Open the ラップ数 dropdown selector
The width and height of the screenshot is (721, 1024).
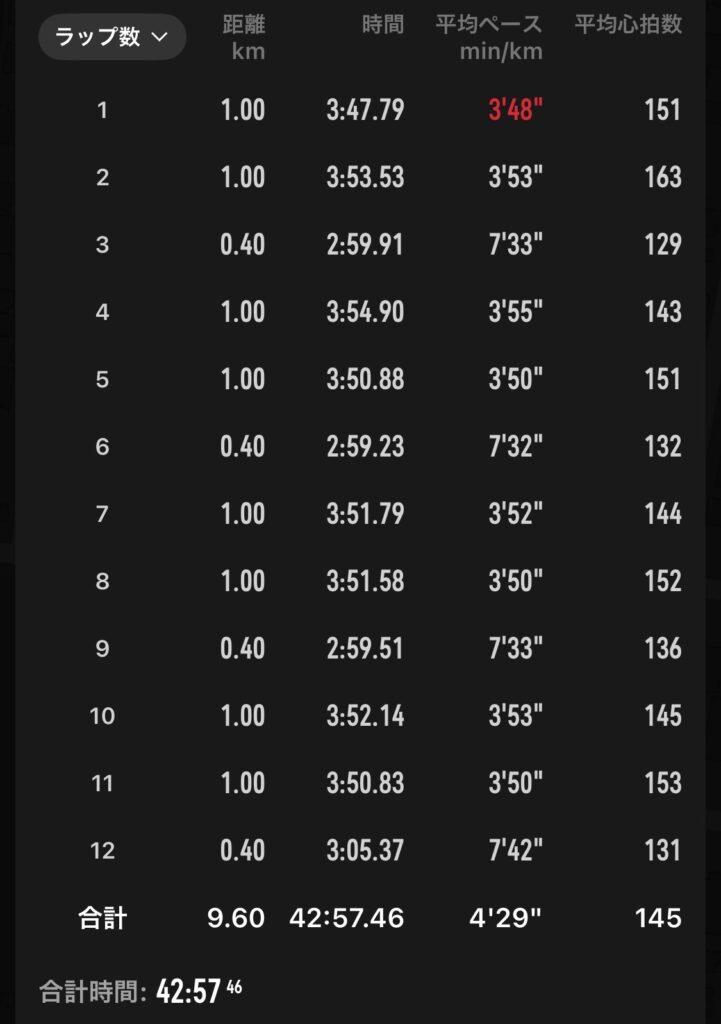pos(112,37)
